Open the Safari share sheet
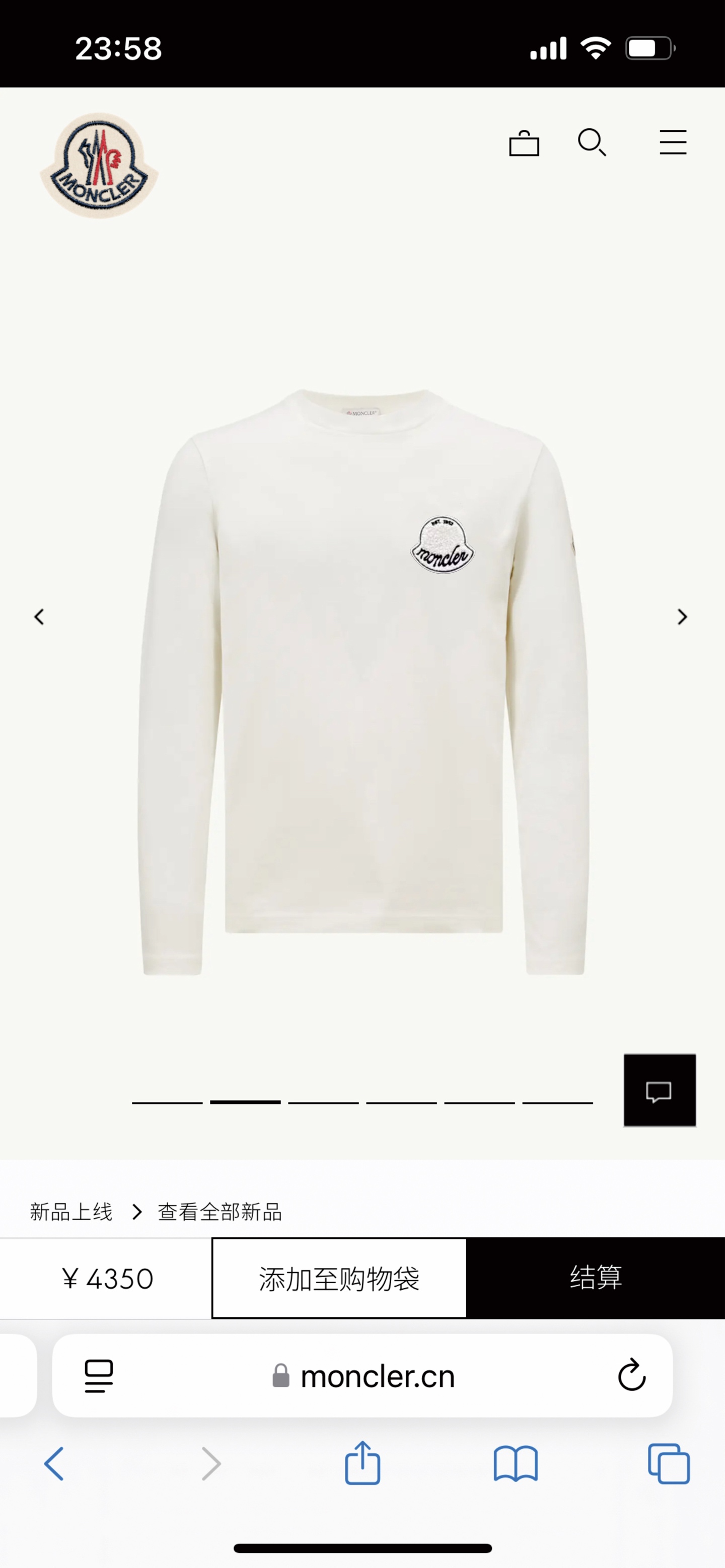 pos(362,1463)
